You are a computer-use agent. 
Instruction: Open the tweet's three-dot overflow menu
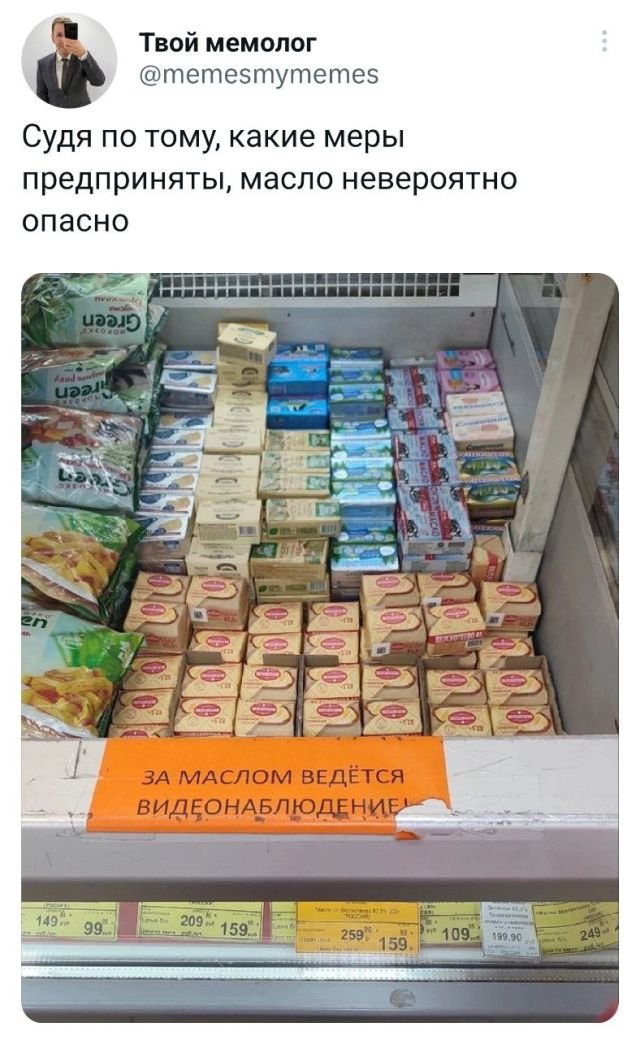(x=603, y=41)
